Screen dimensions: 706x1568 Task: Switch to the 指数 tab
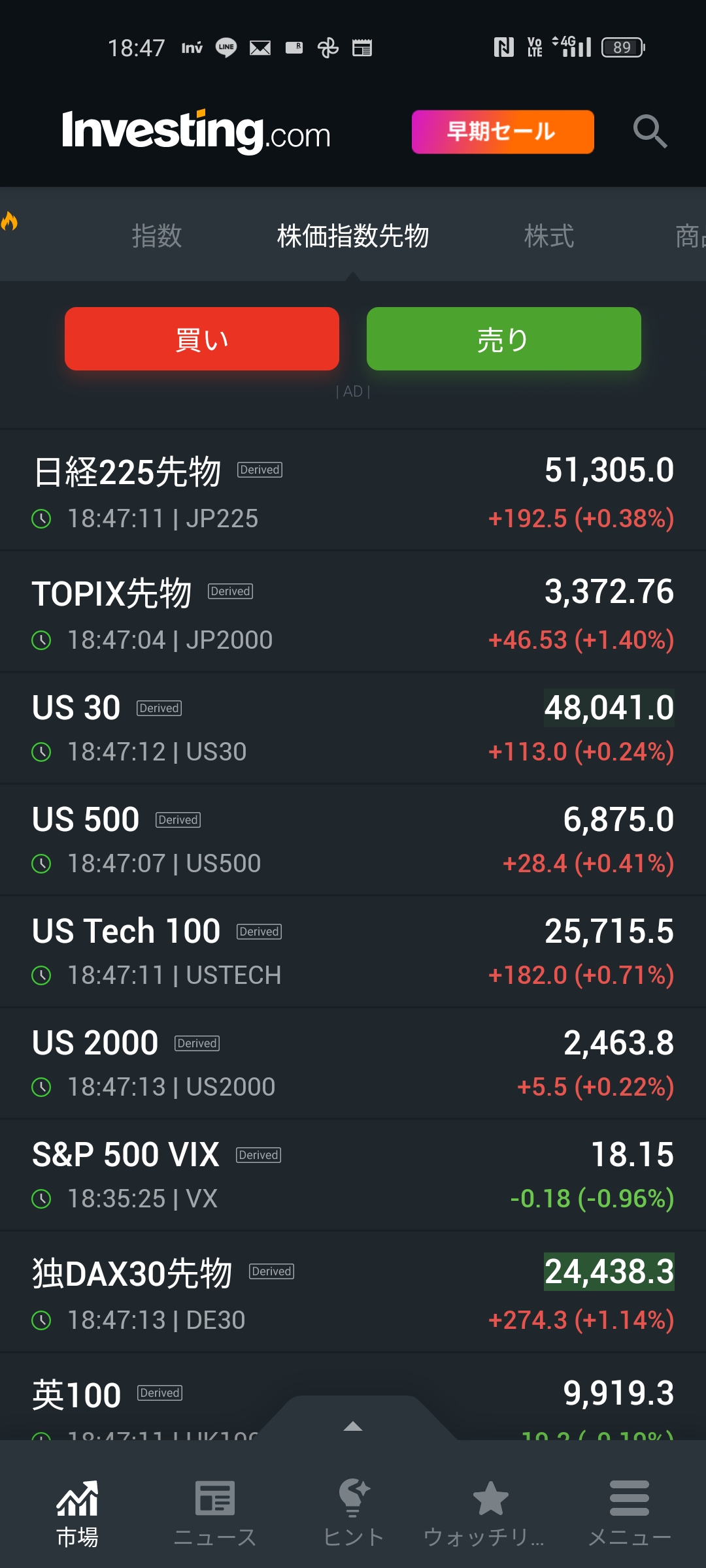tap(157, 236)
